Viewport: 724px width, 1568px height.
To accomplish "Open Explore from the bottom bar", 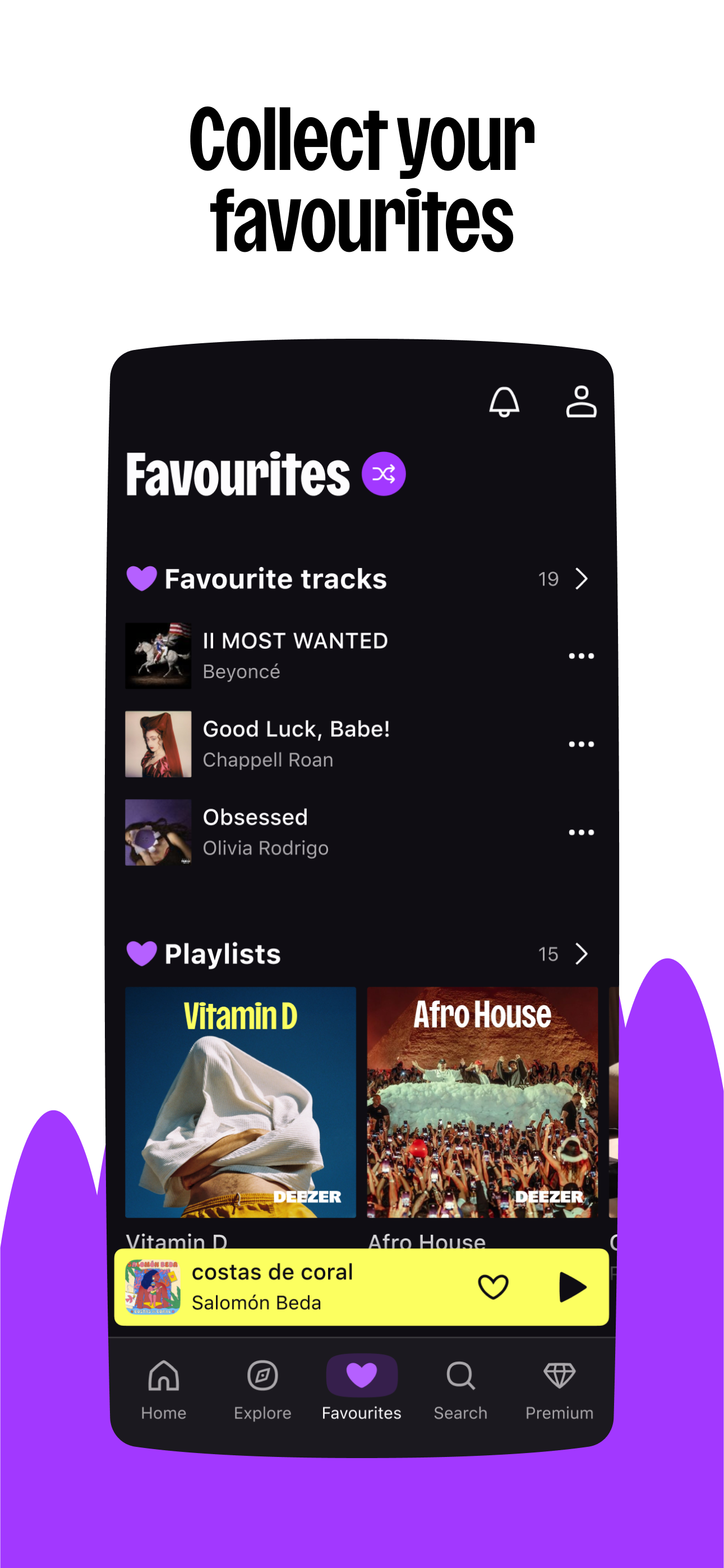I will 262,1375.
